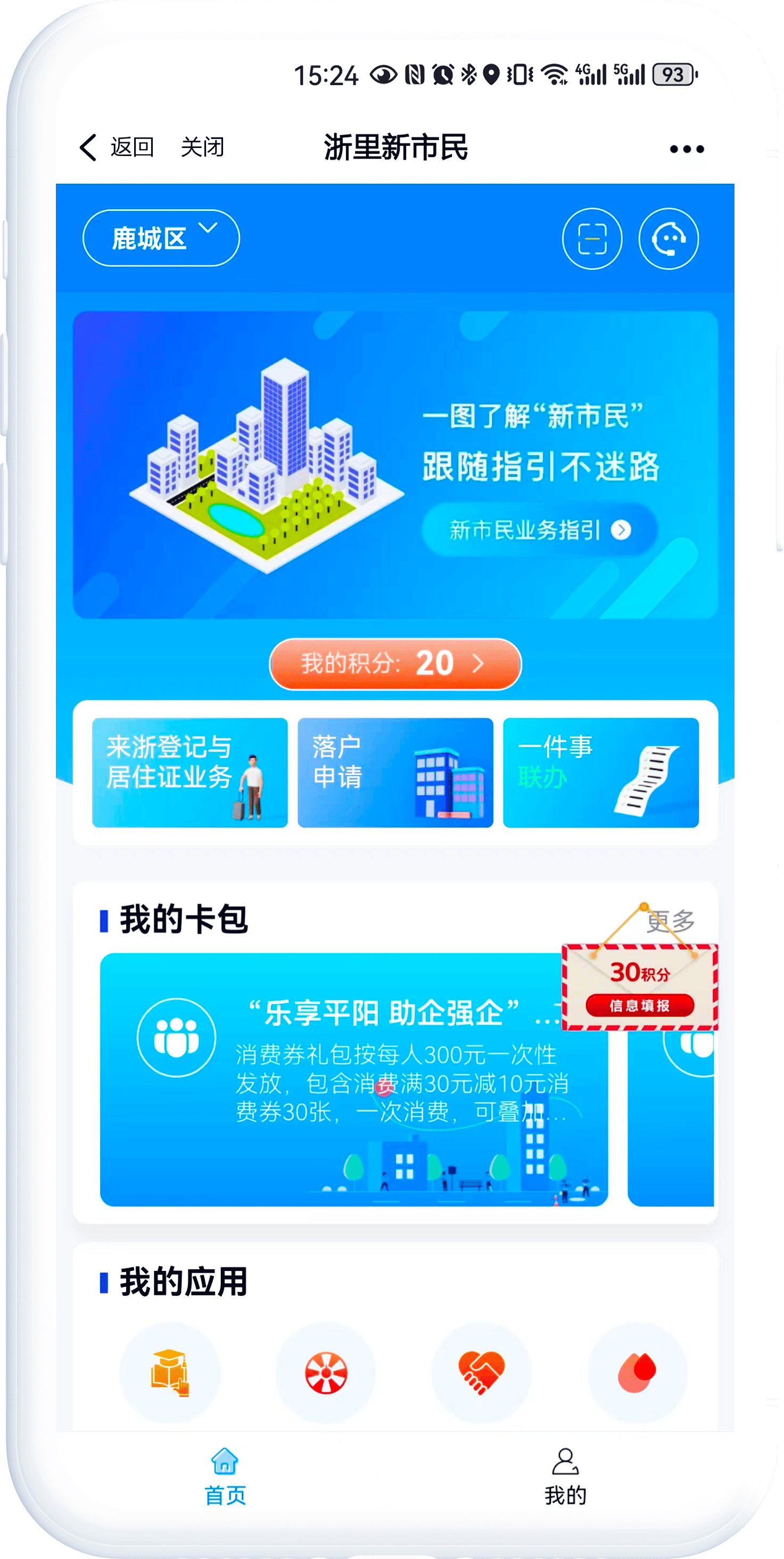Open the three-dot overflow menu
784x1559 pixels.
click(687, 149)
